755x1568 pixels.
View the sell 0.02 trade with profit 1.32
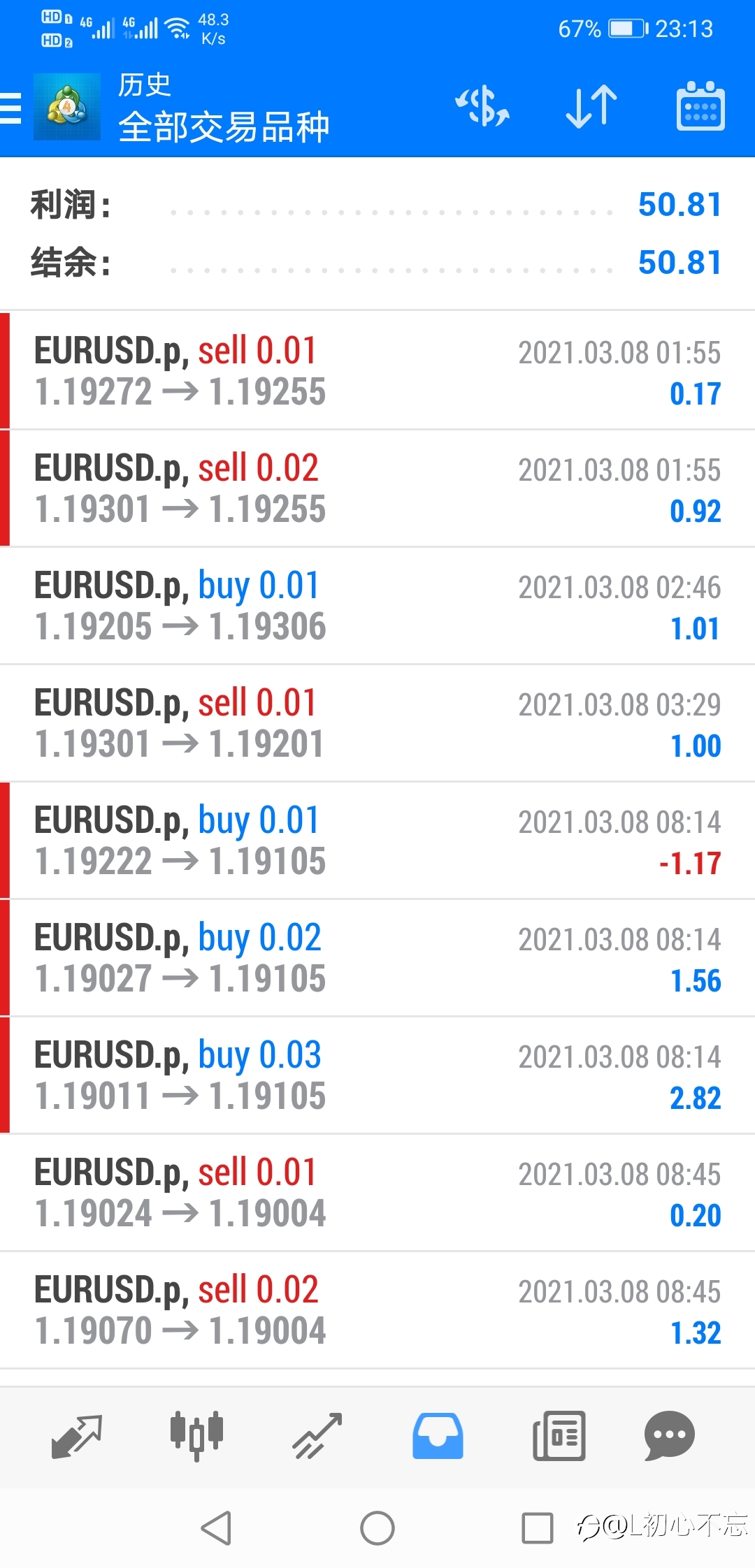tap(377, 1309)
